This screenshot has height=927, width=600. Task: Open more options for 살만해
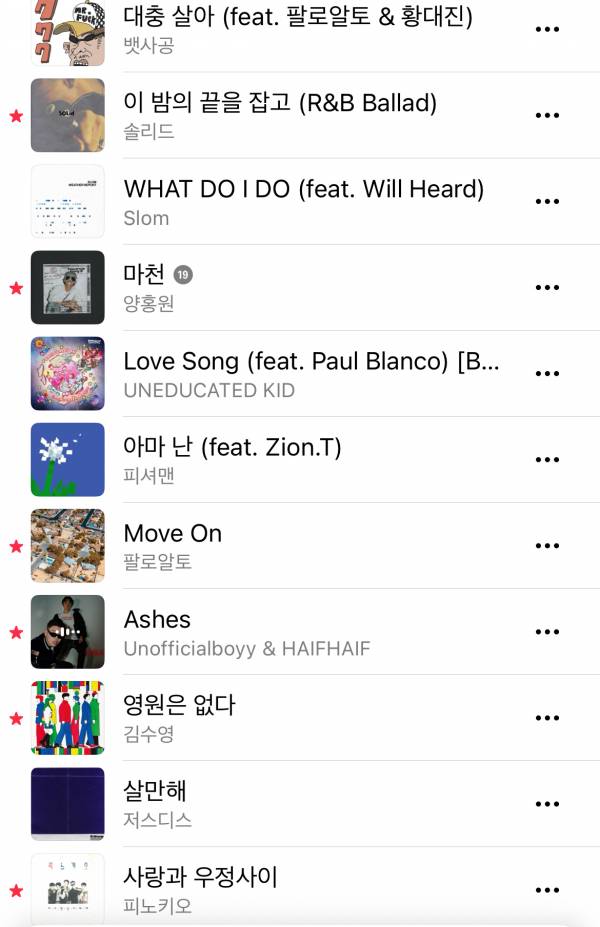pyautogui.click(x=547, y=803)
